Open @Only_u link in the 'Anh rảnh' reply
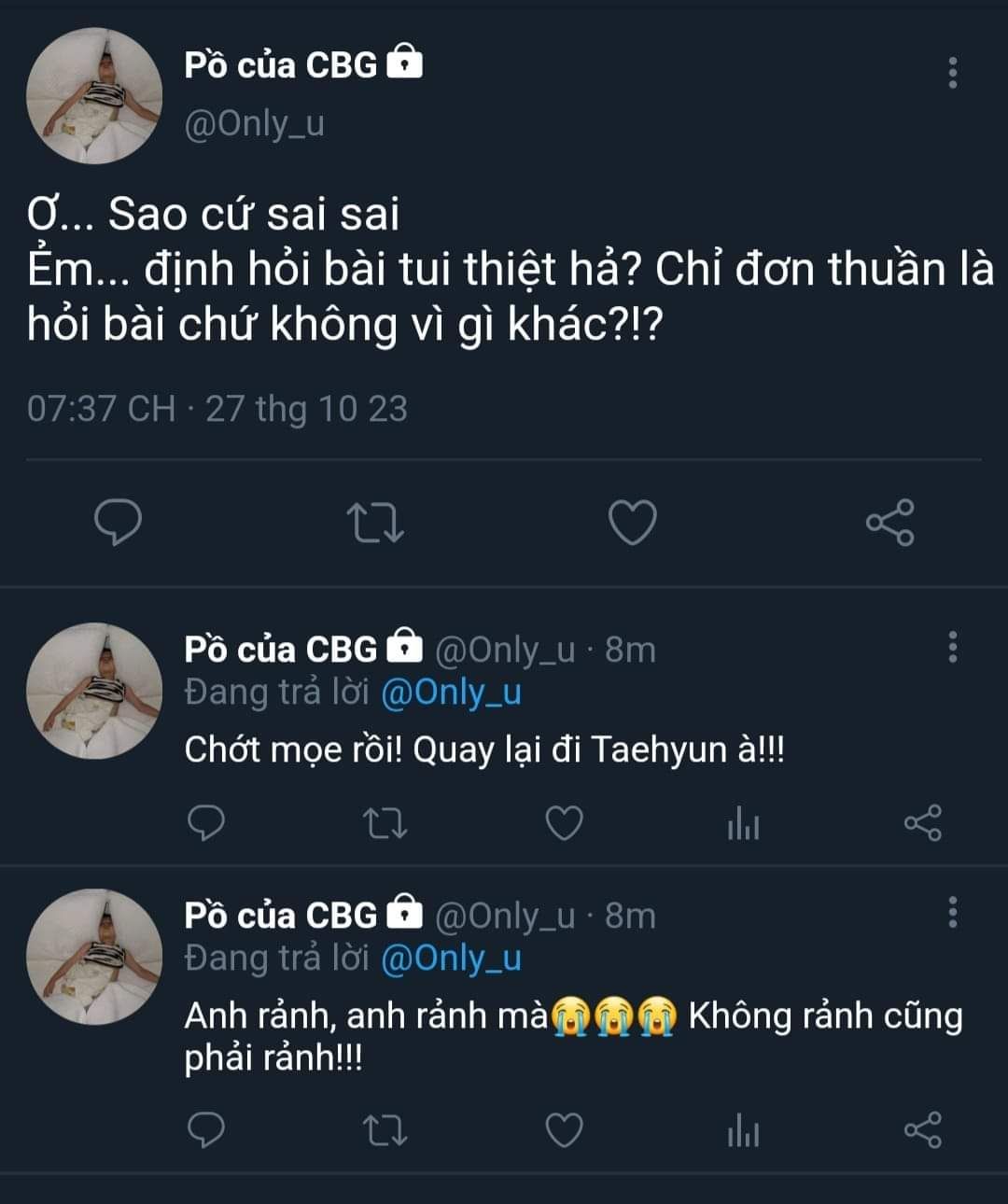Viewport: 1008px width, 1204px height. [451, 959]
